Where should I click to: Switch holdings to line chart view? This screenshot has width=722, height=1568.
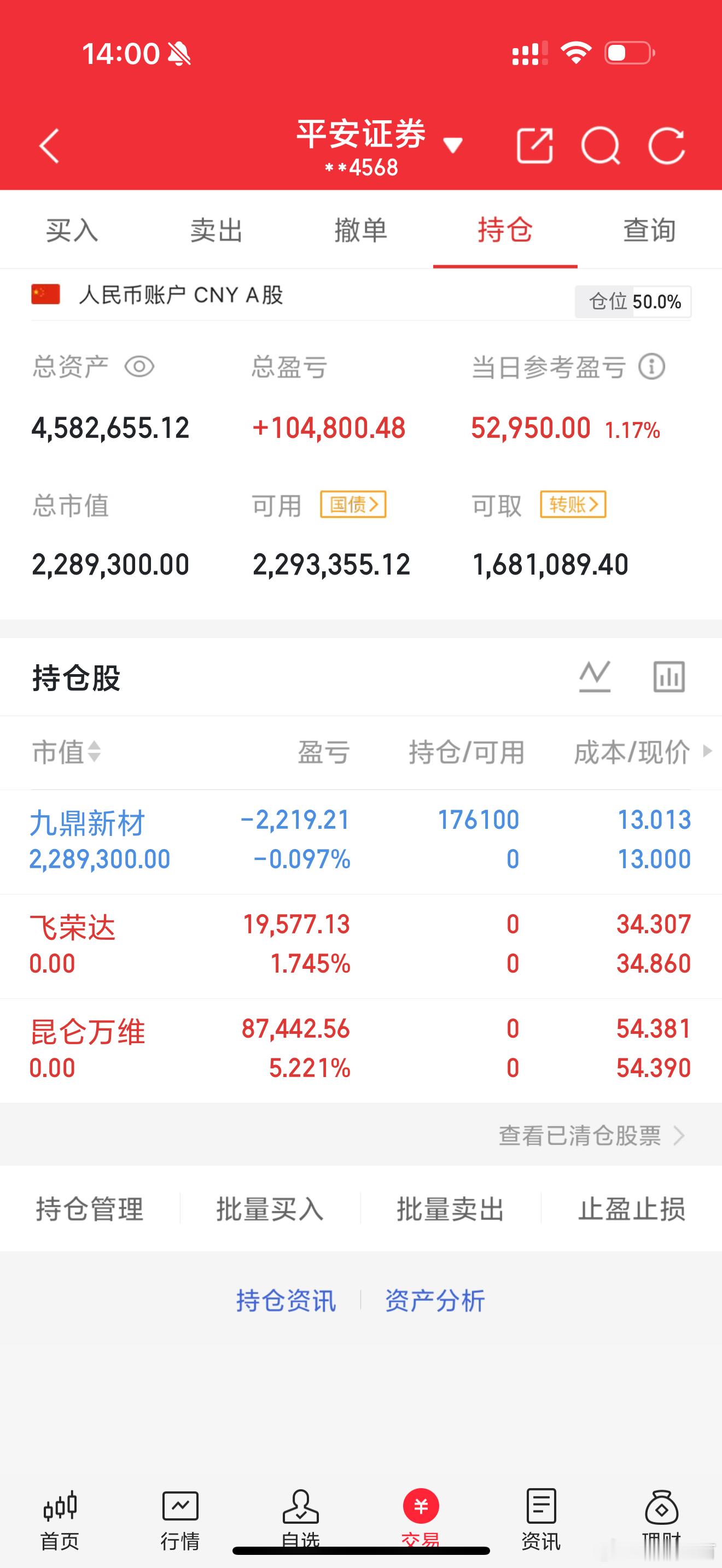click(x=593, y=676)
